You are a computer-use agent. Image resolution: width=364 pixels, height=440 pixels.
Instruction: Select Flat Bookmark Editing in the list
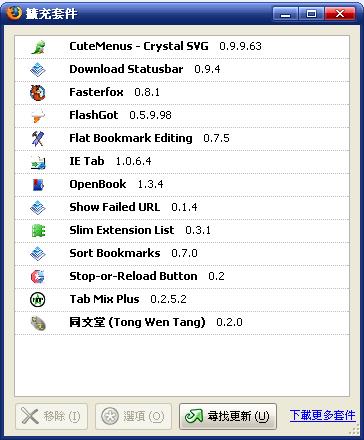point(182,139)
